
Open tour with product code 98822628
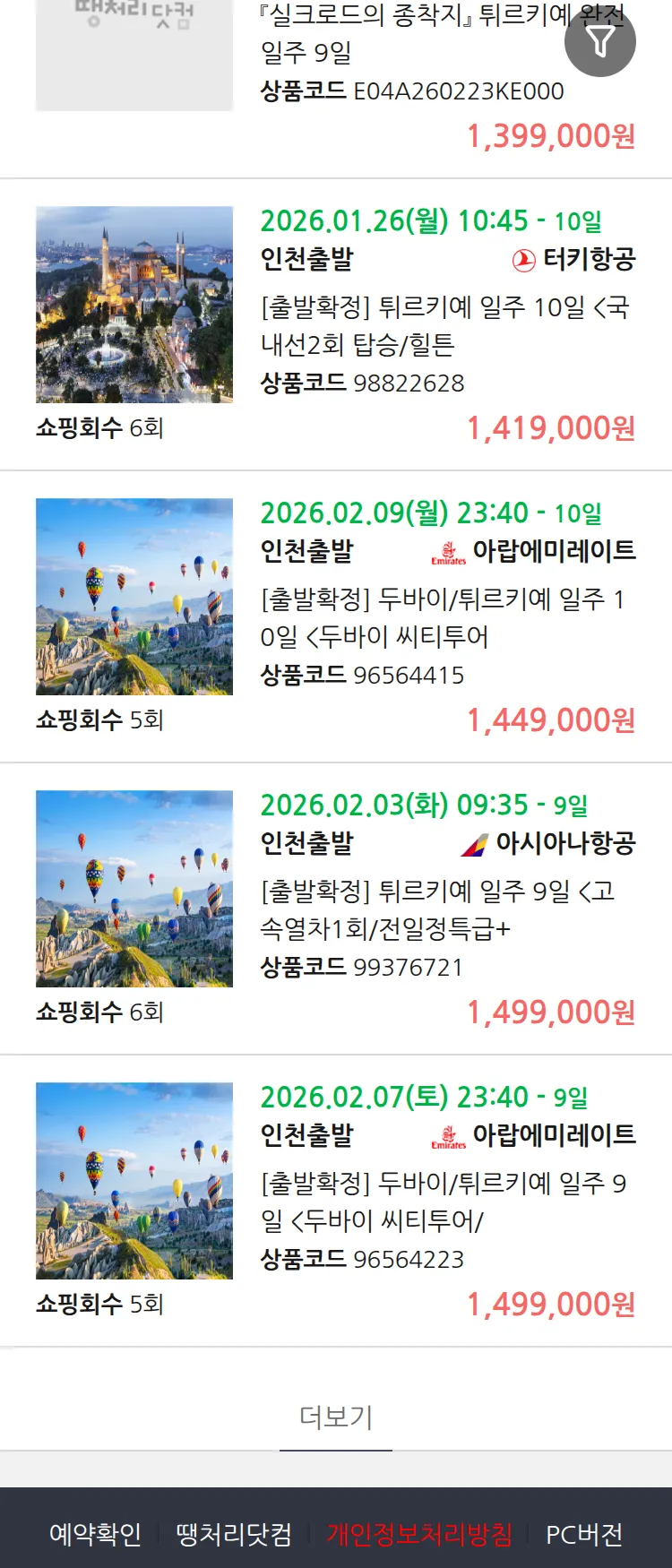(445, 326)
